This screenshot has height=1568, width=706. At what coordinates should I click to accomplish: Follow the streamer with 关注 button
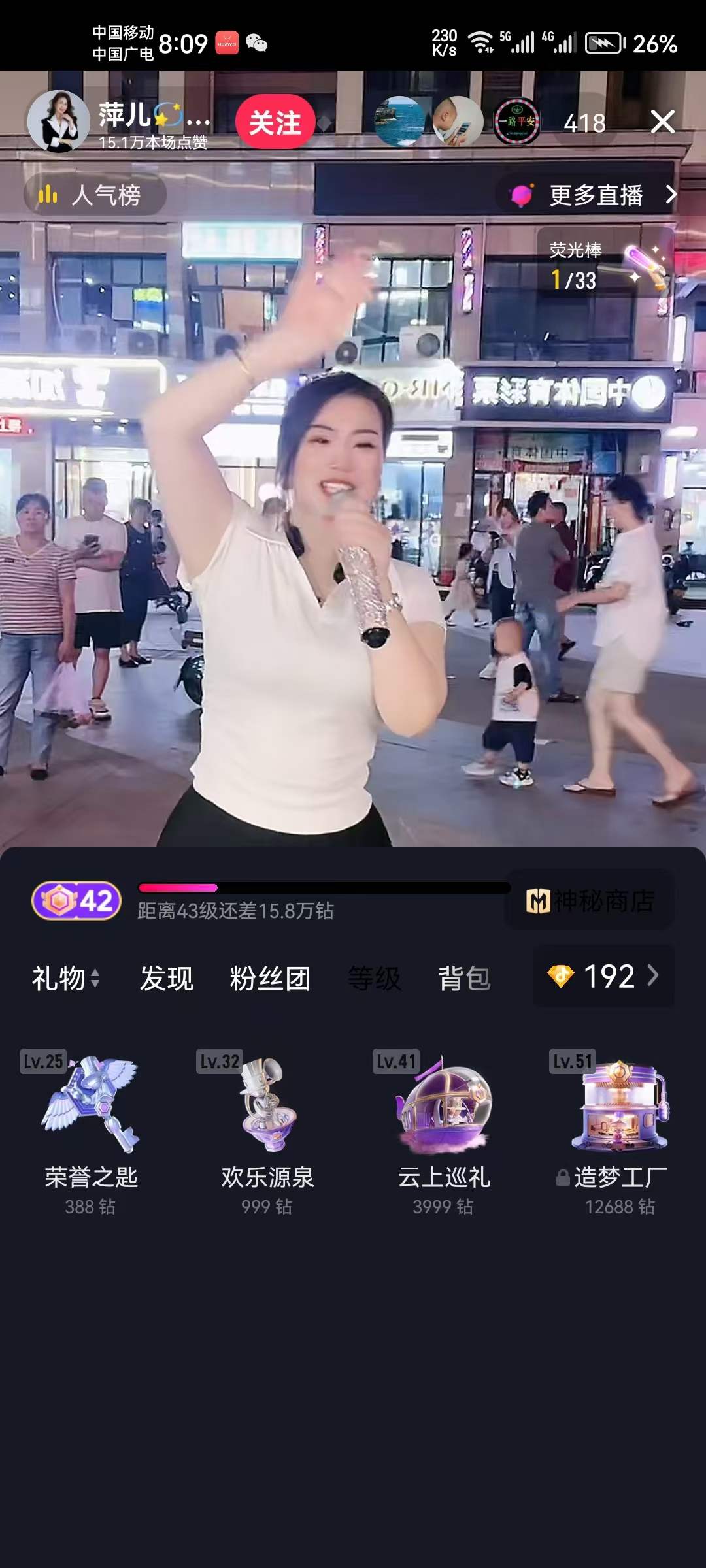(275, 123)
